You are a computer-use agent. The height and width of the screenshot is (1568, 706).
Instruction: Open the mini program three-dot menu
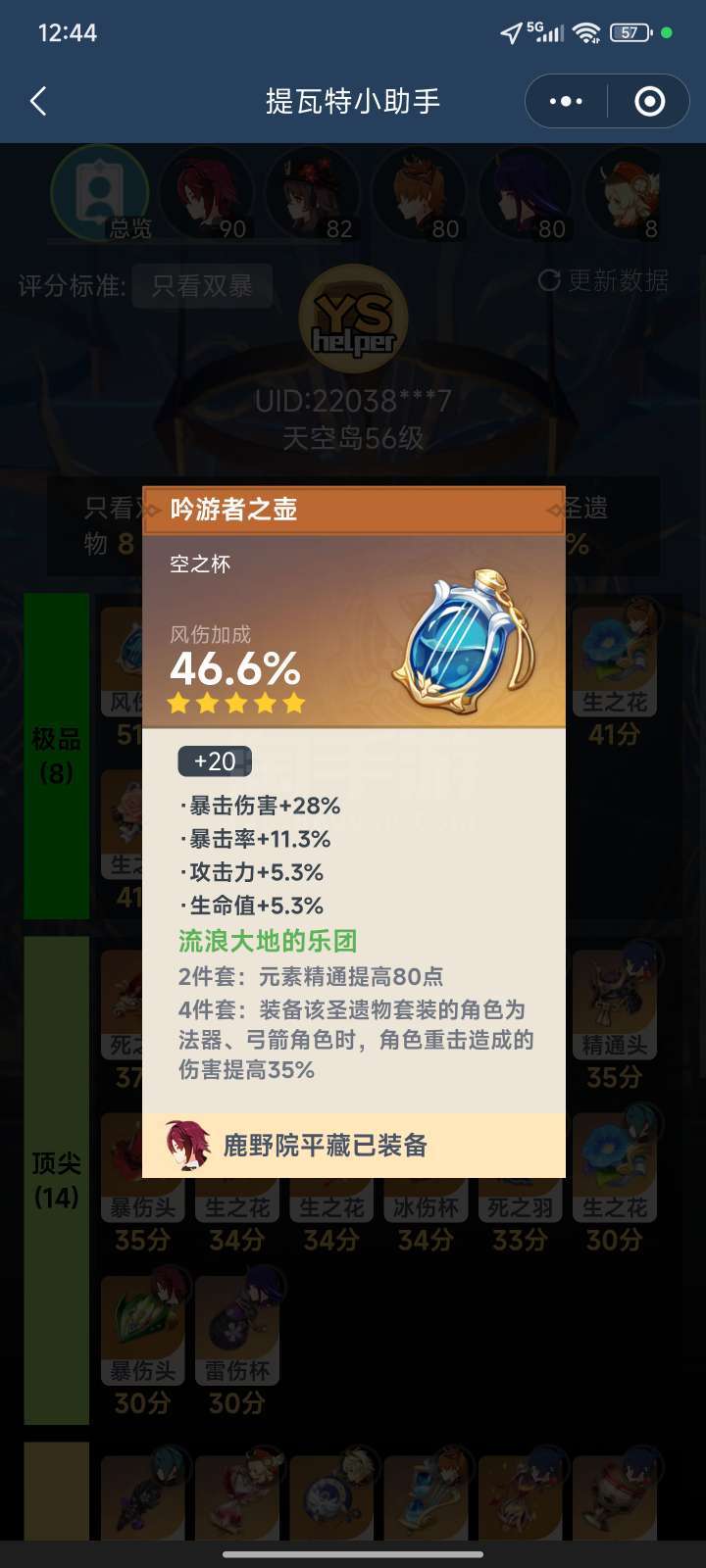566,101
